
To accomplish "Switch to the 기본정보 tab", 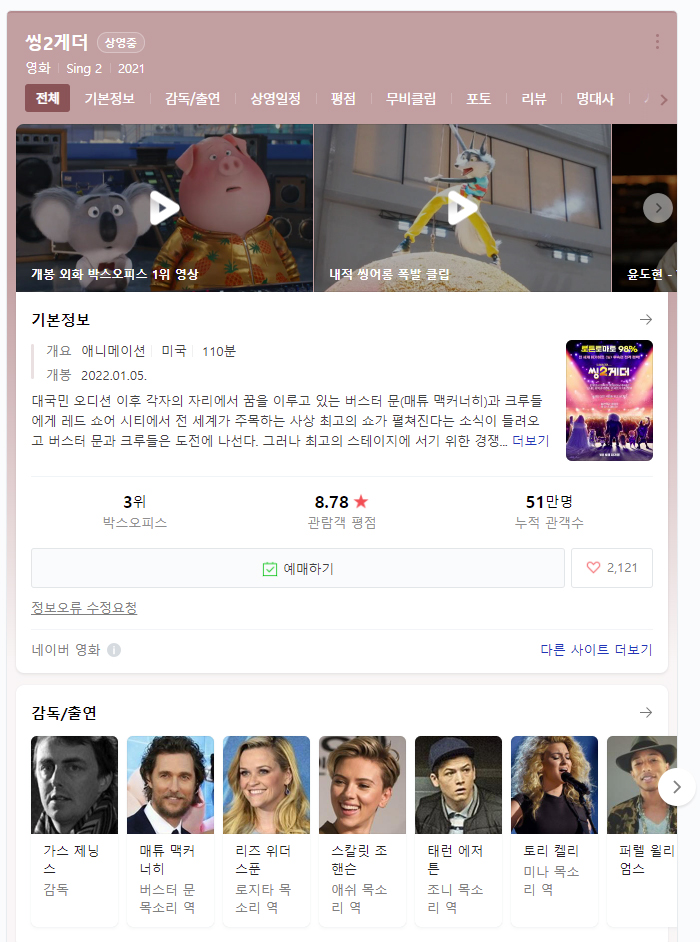I will click(x=110, y=99).
